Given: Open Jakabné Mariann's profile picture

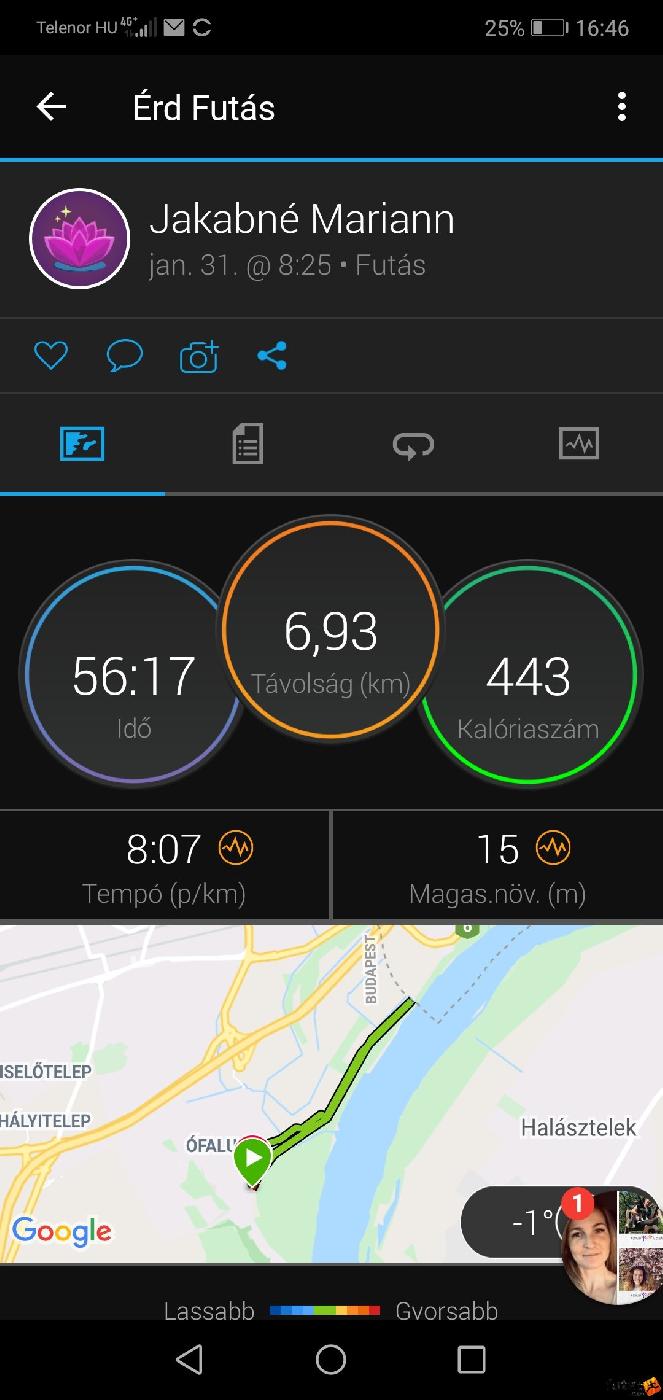Looking at the screenshot, I should coord(80,238).
